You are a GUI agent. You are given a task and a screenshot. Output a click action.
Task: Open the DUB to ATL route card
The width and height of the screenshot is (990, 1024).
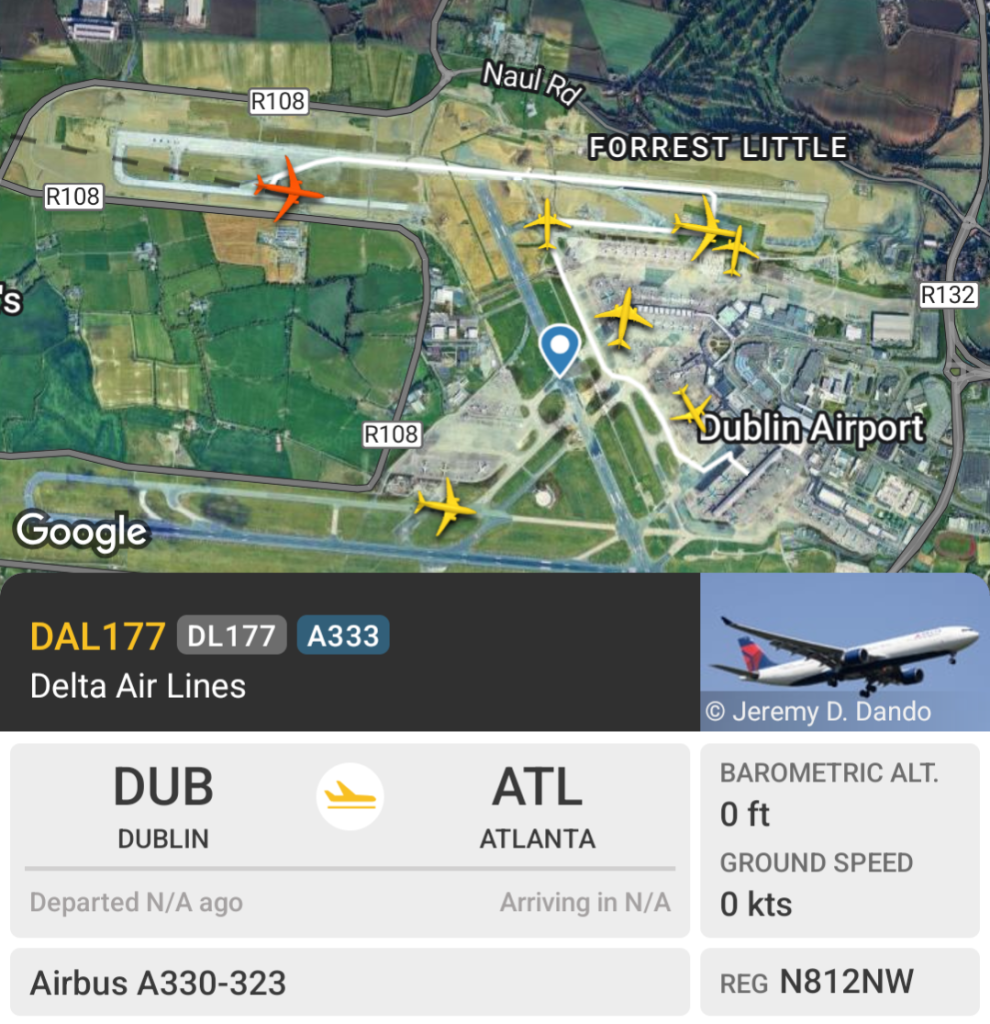(x=350, y=841)
